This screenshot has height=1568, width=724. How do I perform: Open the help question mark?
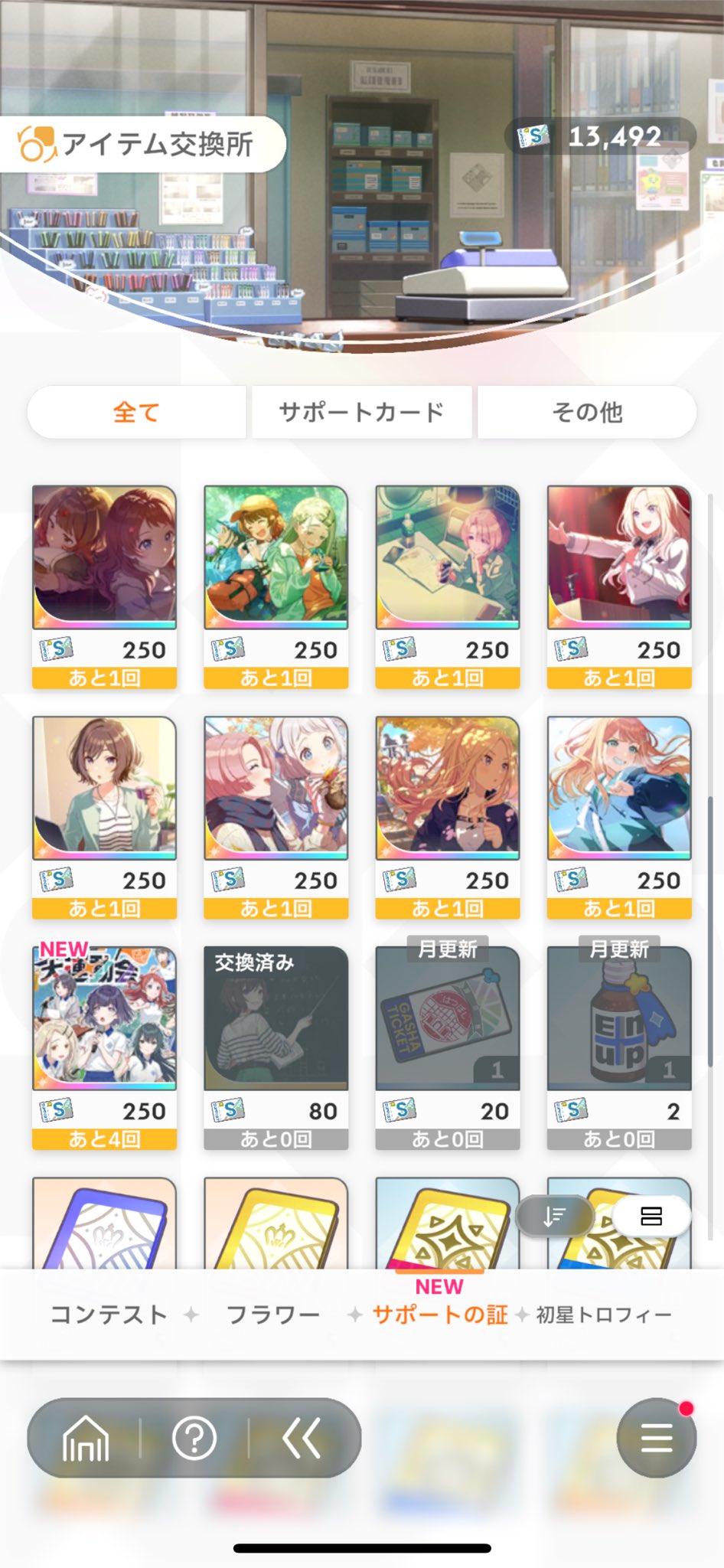coord(194,1438)
